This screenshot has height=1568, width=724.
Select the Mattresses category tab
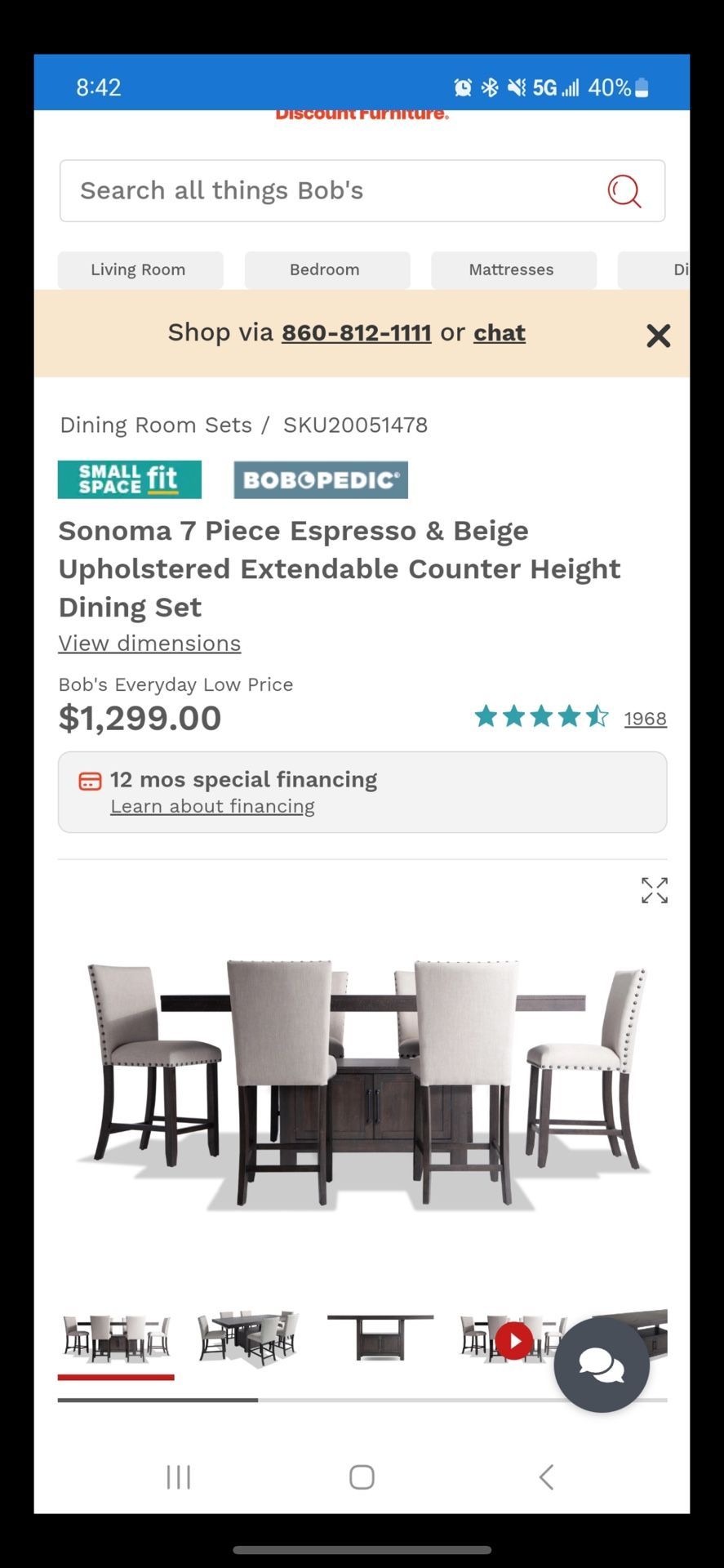511,269
